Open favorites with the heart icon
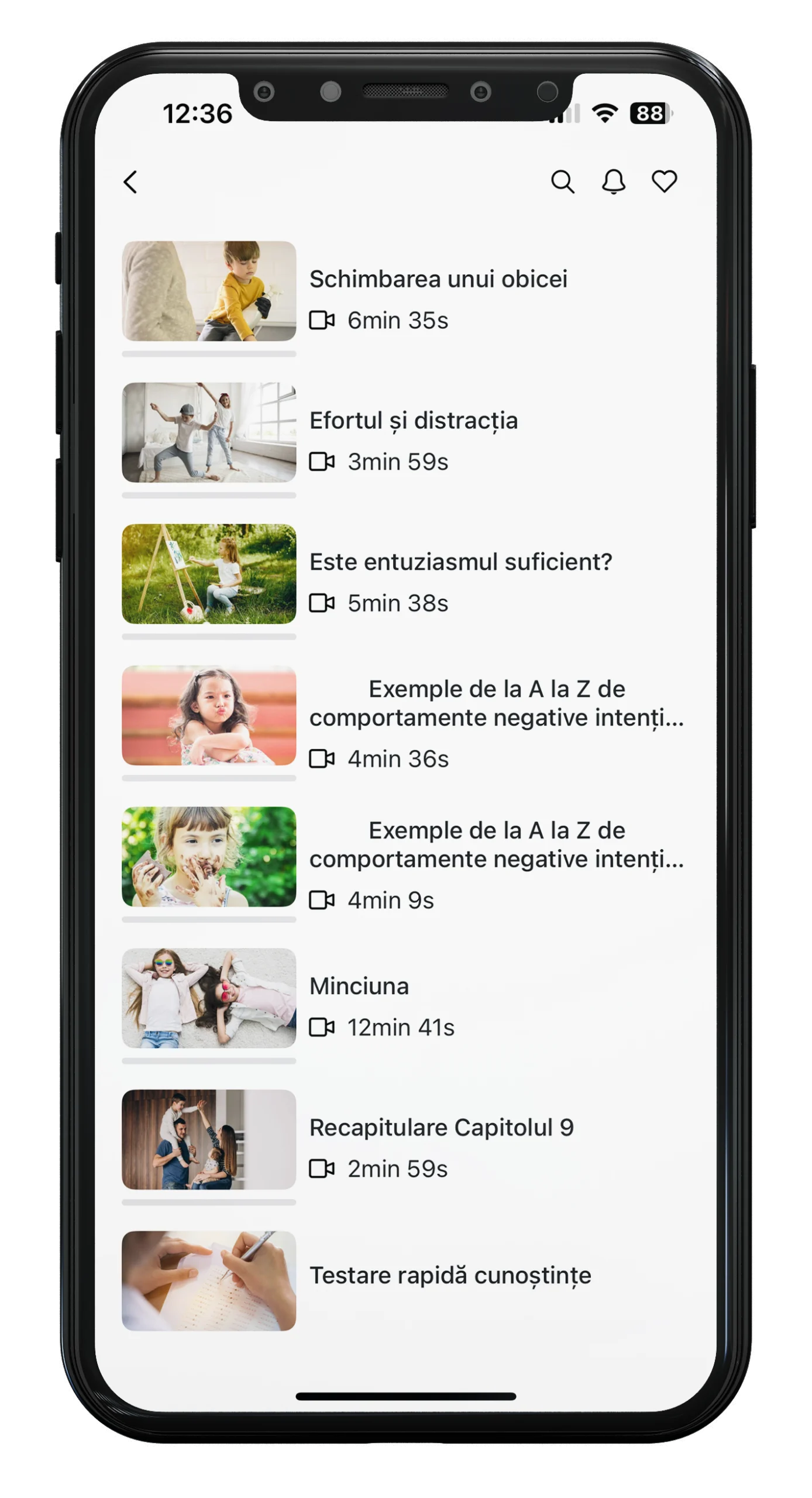 coord(664,181)
